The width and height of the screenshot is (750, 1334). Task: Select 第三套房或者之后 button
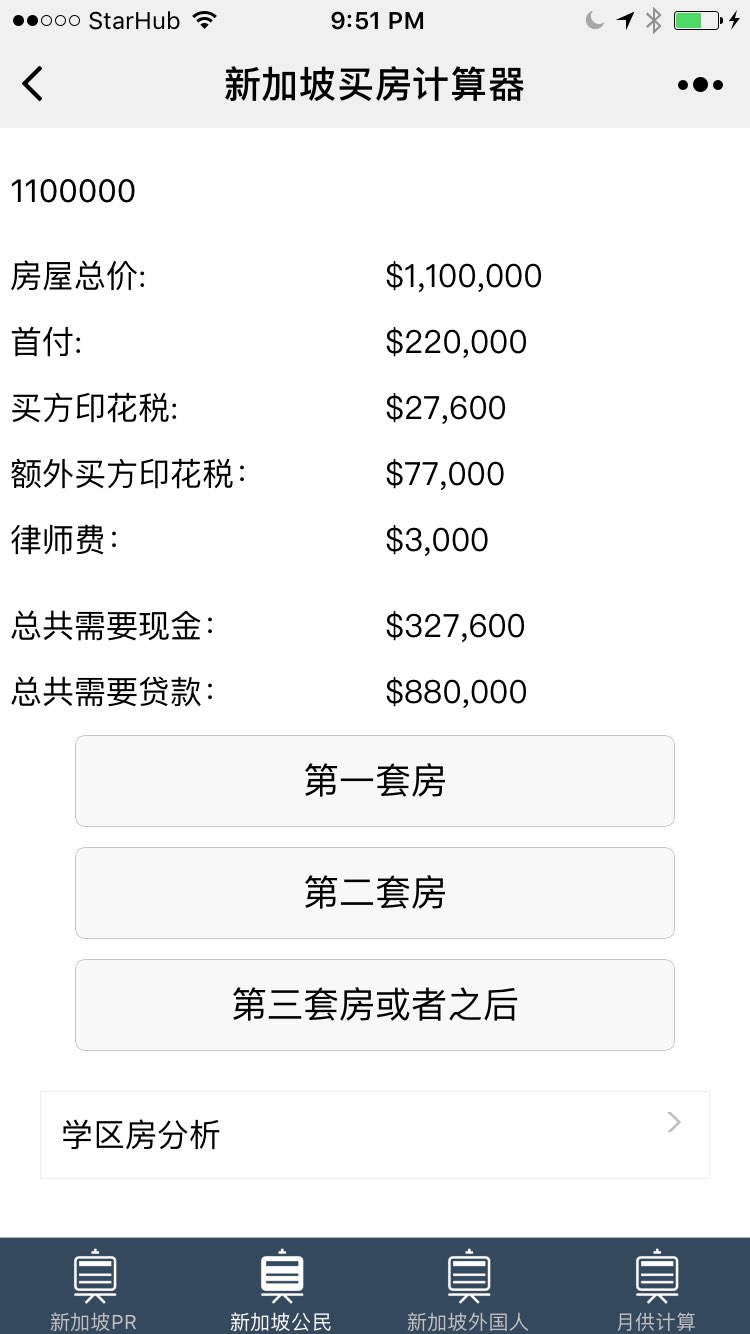(x=375, y=1005)
